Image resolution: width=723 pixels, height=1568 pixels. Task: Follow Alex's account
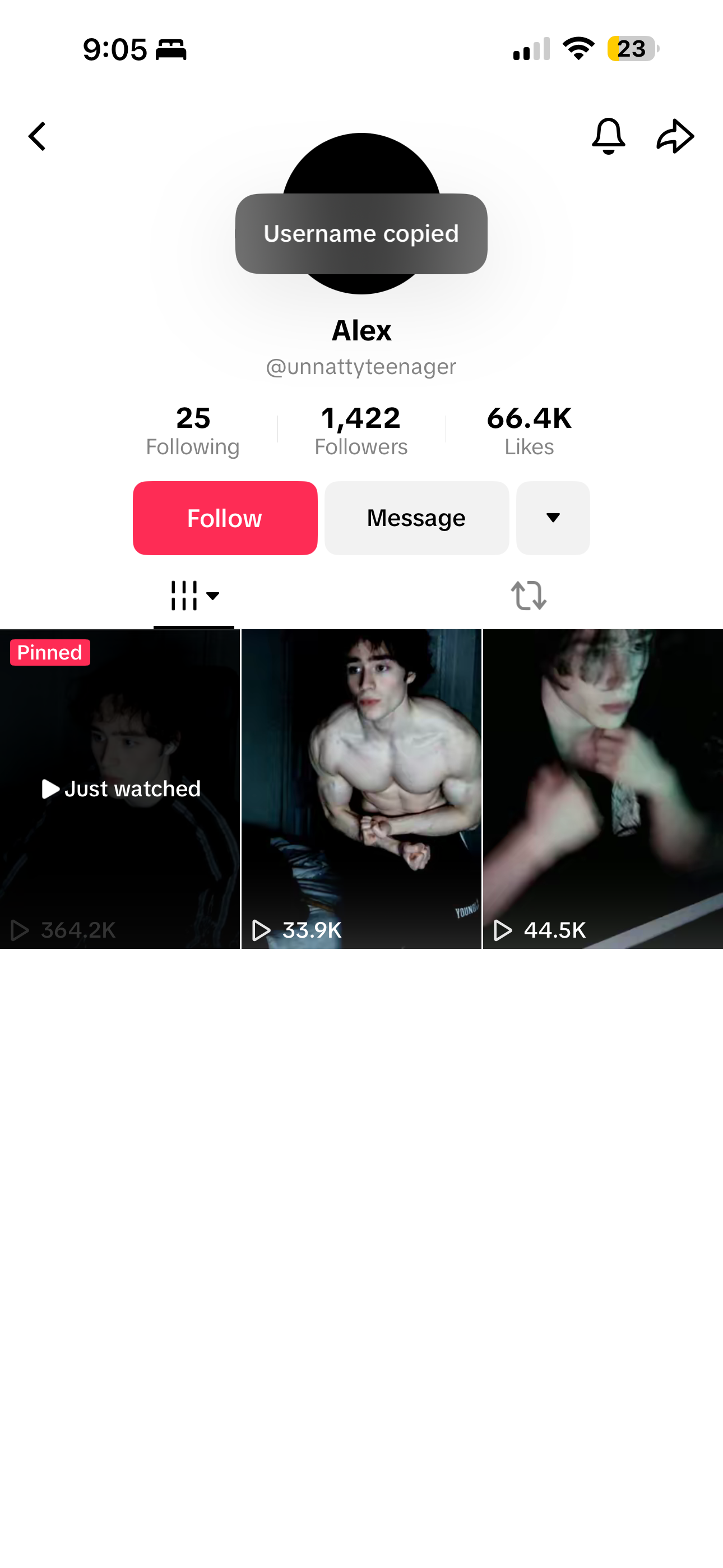(x=225, y=518)
